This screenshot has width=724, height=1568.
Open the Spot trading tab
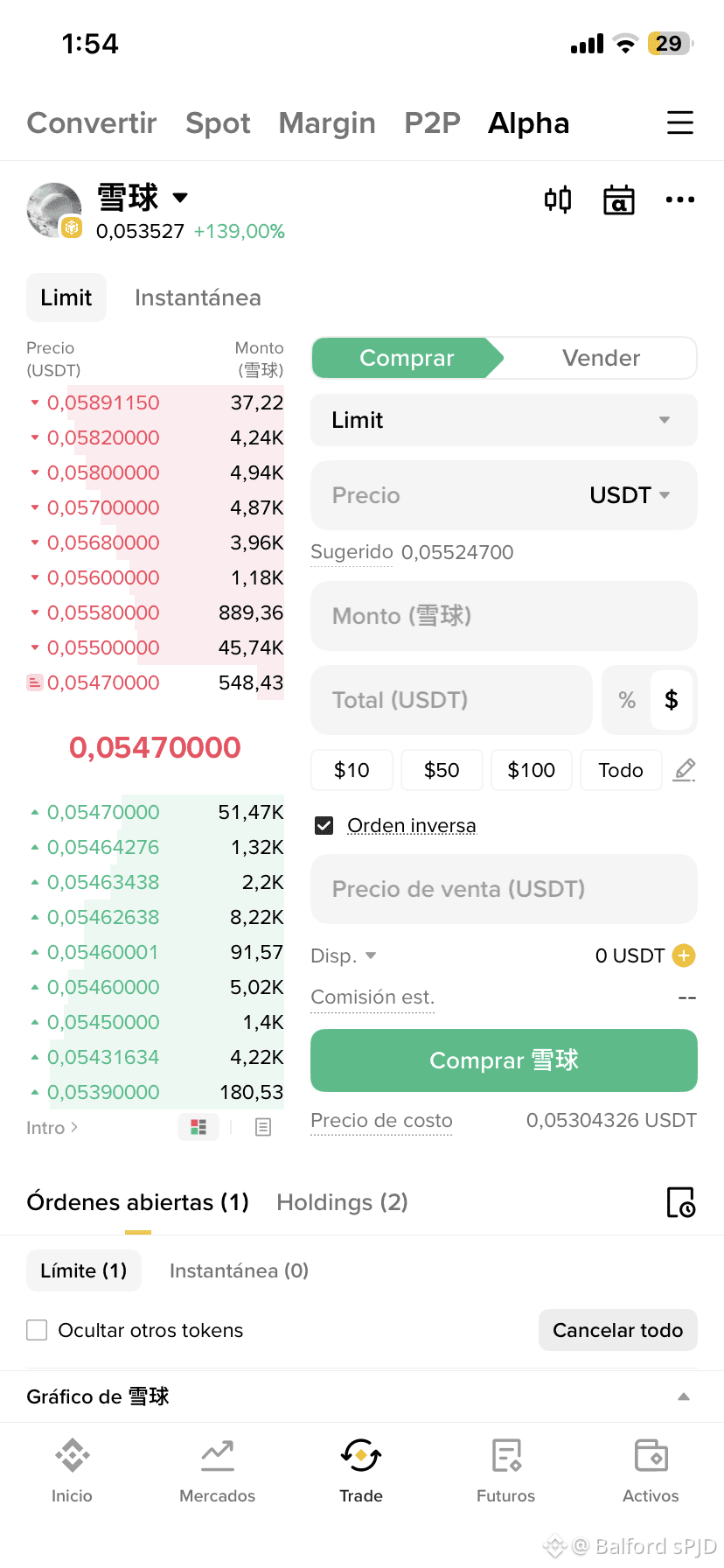(218, 123)
